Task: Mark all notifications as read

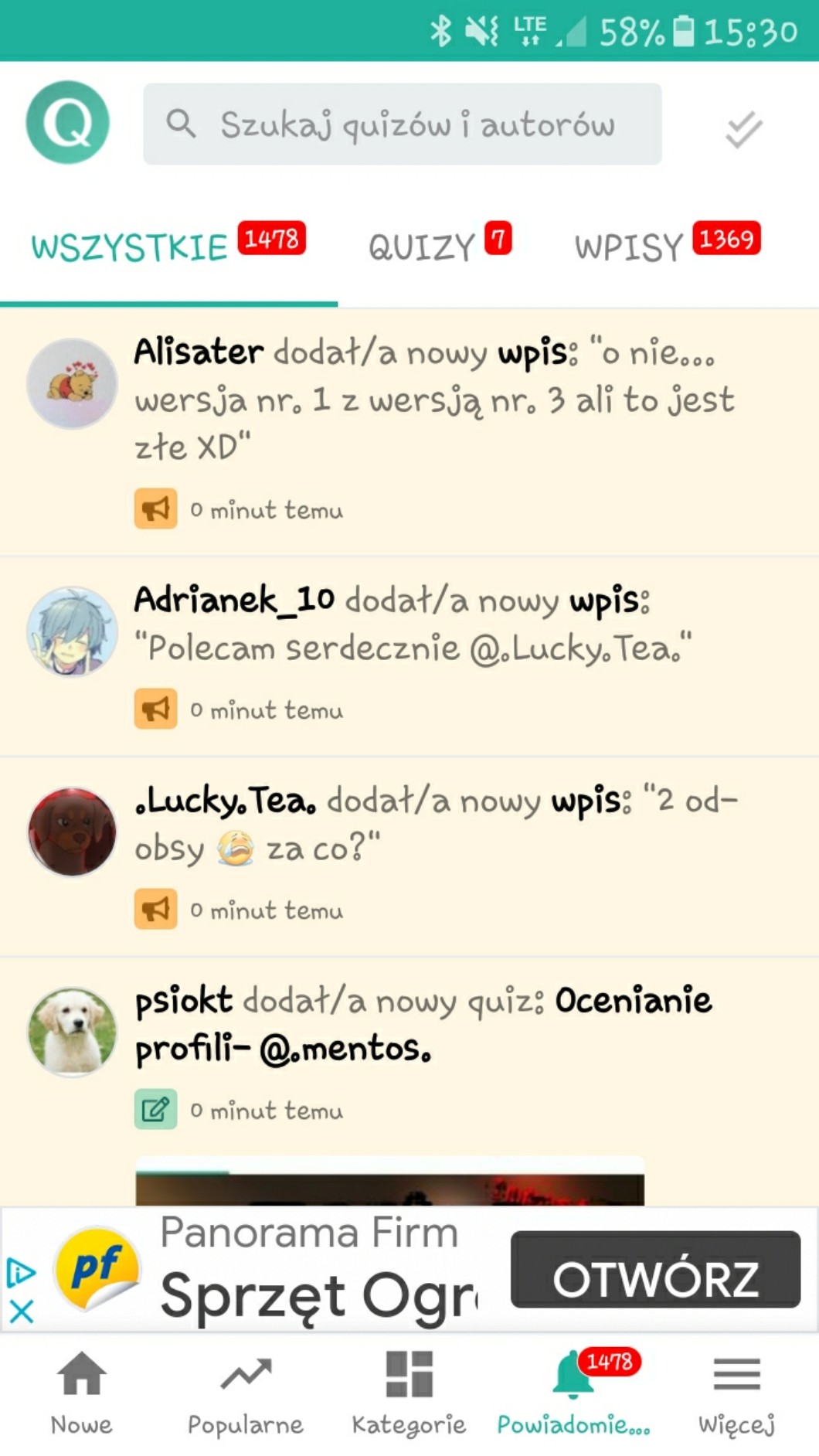Action: click(x=743, y=129)
